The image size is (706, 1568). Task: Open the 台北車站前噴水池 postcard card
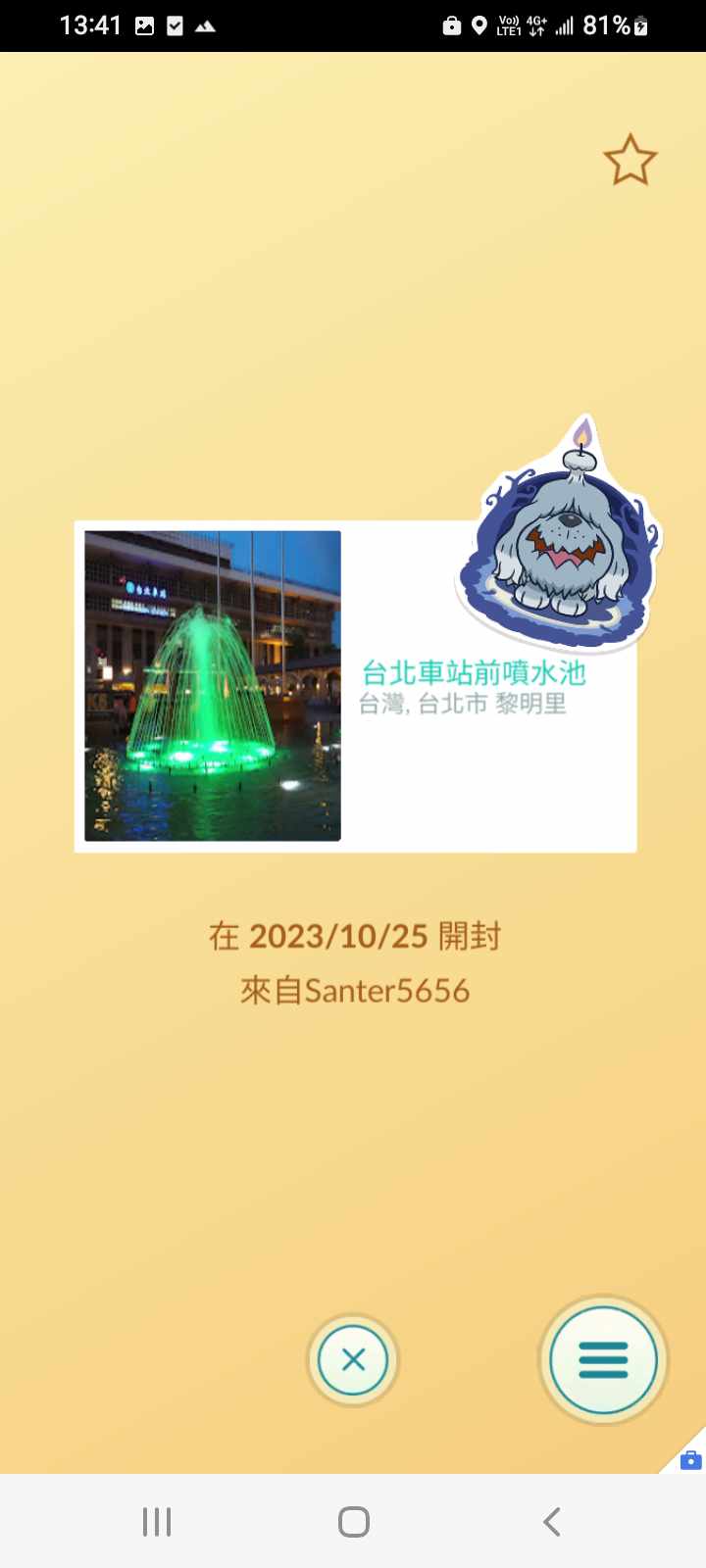pos(355,686)
